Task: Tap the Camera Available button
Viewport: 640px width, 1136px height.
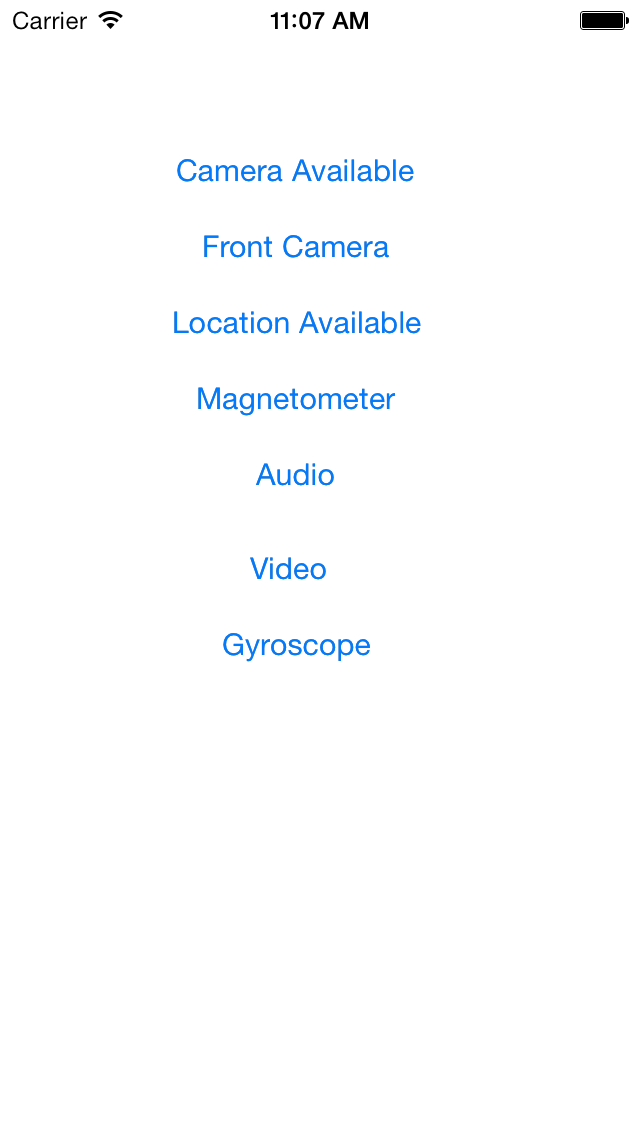Action: coord(295,171)
